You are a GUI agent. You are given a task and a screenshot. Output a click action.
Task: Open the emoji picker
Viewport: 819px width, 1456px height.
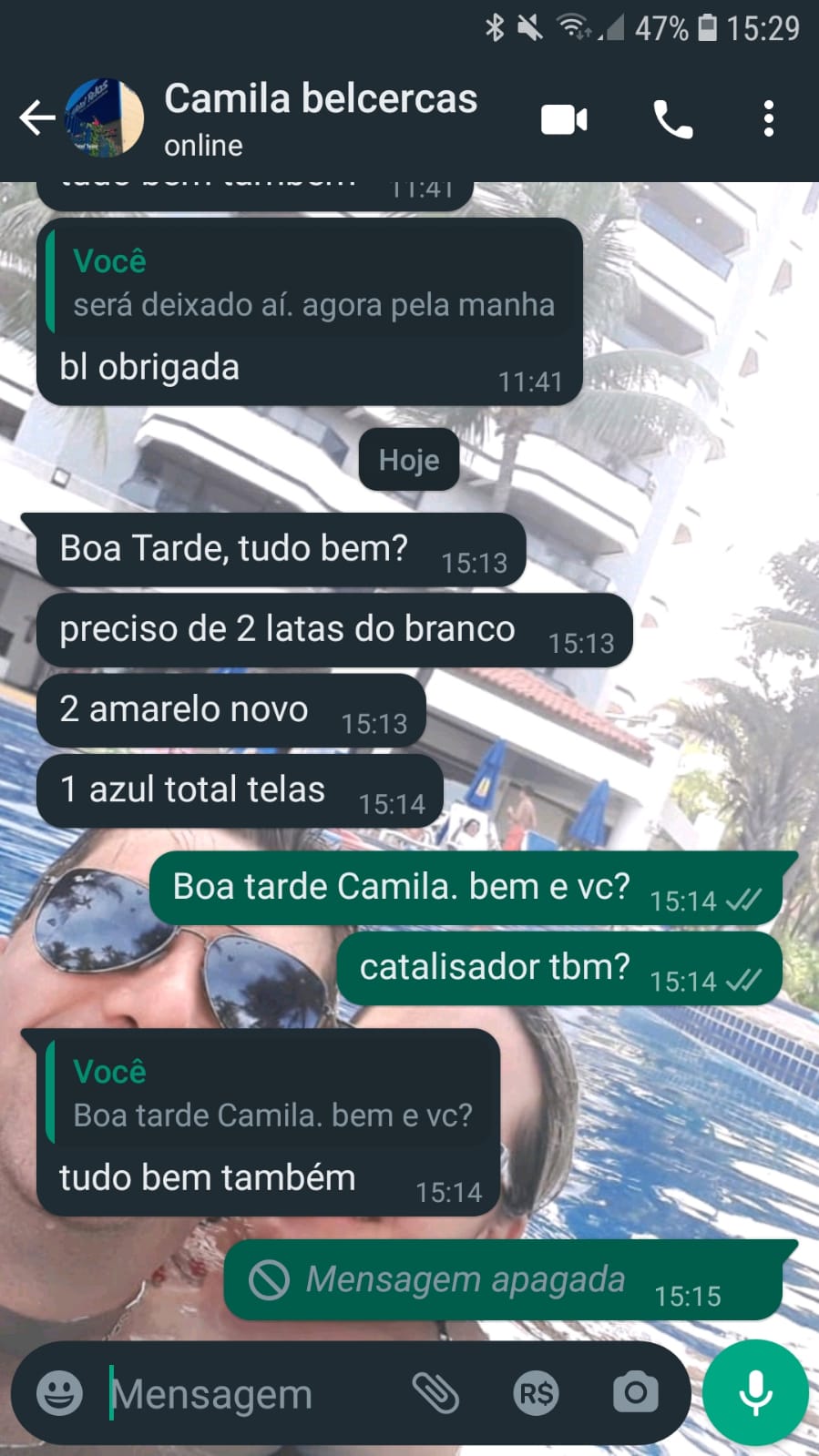coord(59,1393)
